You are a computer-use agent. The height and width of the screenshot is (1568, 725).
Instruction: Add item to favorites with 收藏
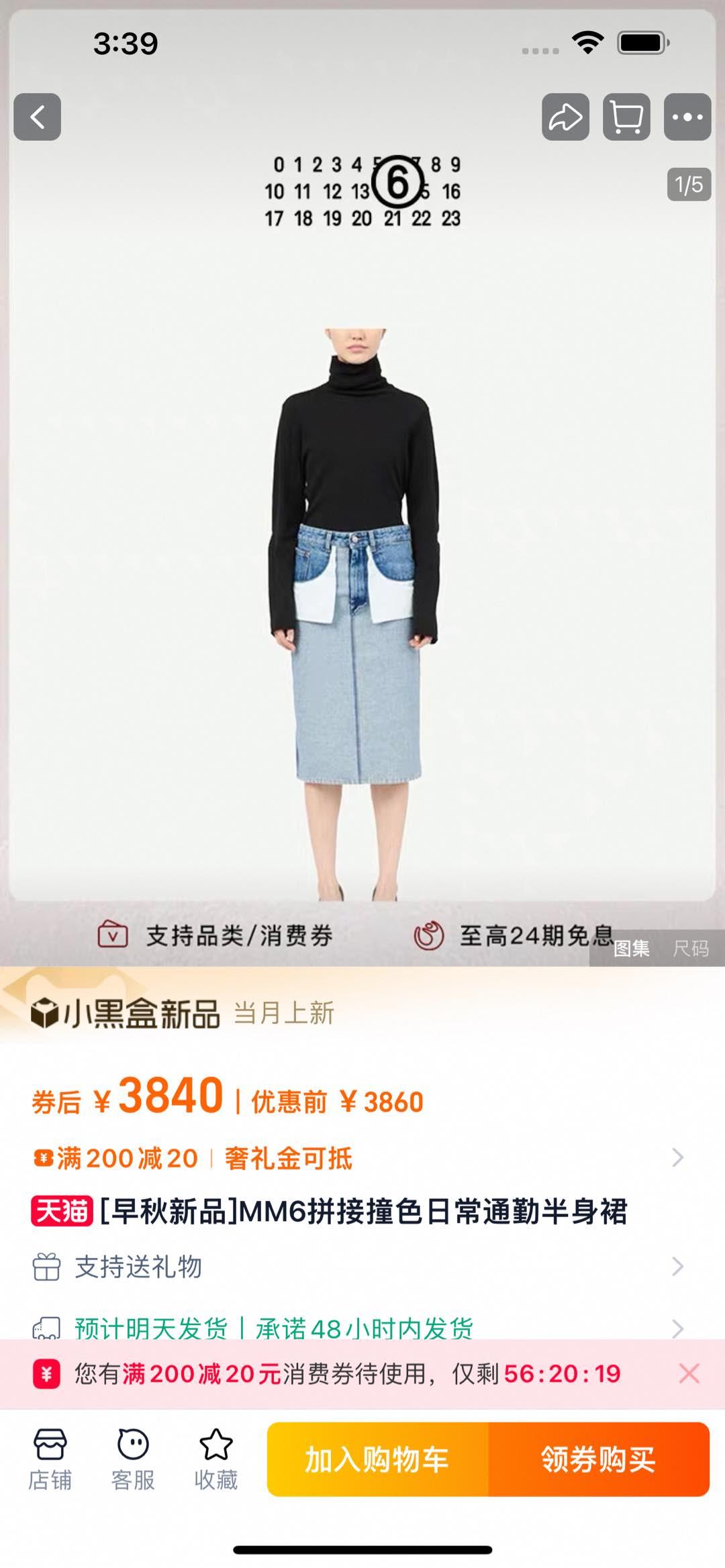tap(215, 1459)
